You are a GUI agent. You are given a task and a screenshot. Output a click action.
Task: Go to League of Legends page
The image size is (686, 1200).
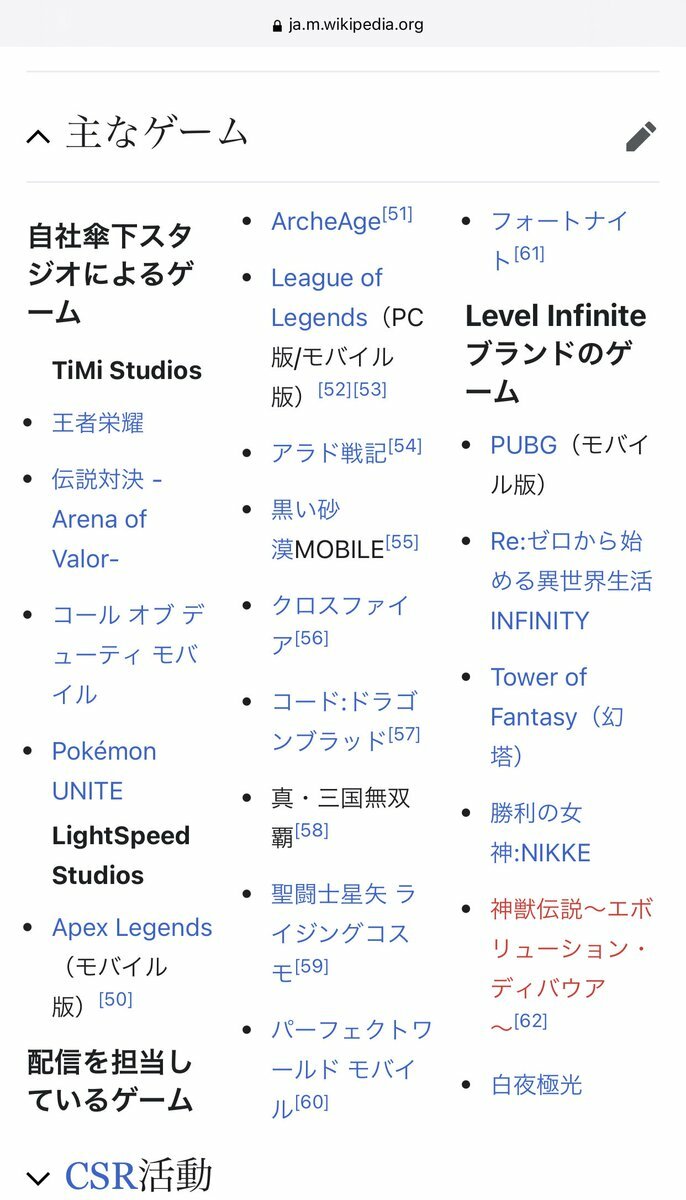[326, 297]
